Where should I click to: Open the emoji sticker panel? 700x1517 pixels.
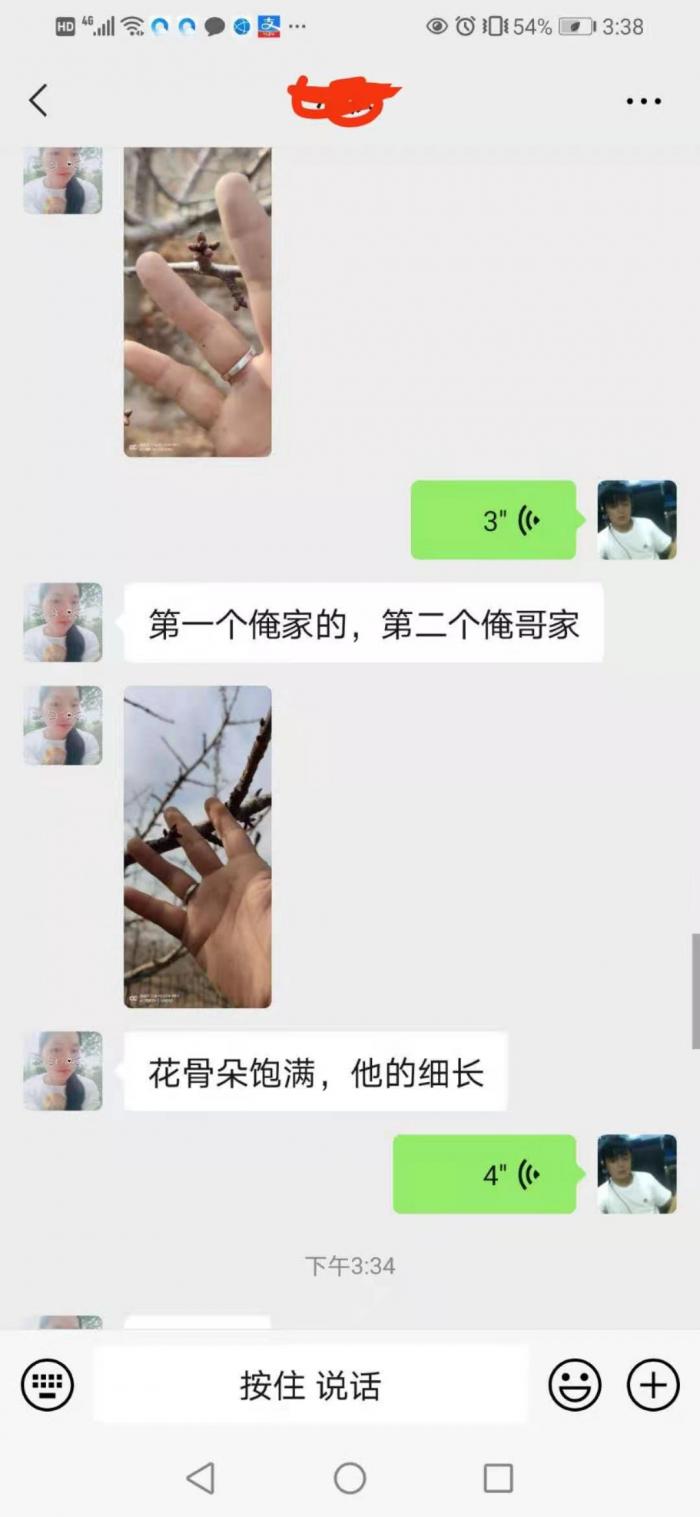coord(575,1385)
